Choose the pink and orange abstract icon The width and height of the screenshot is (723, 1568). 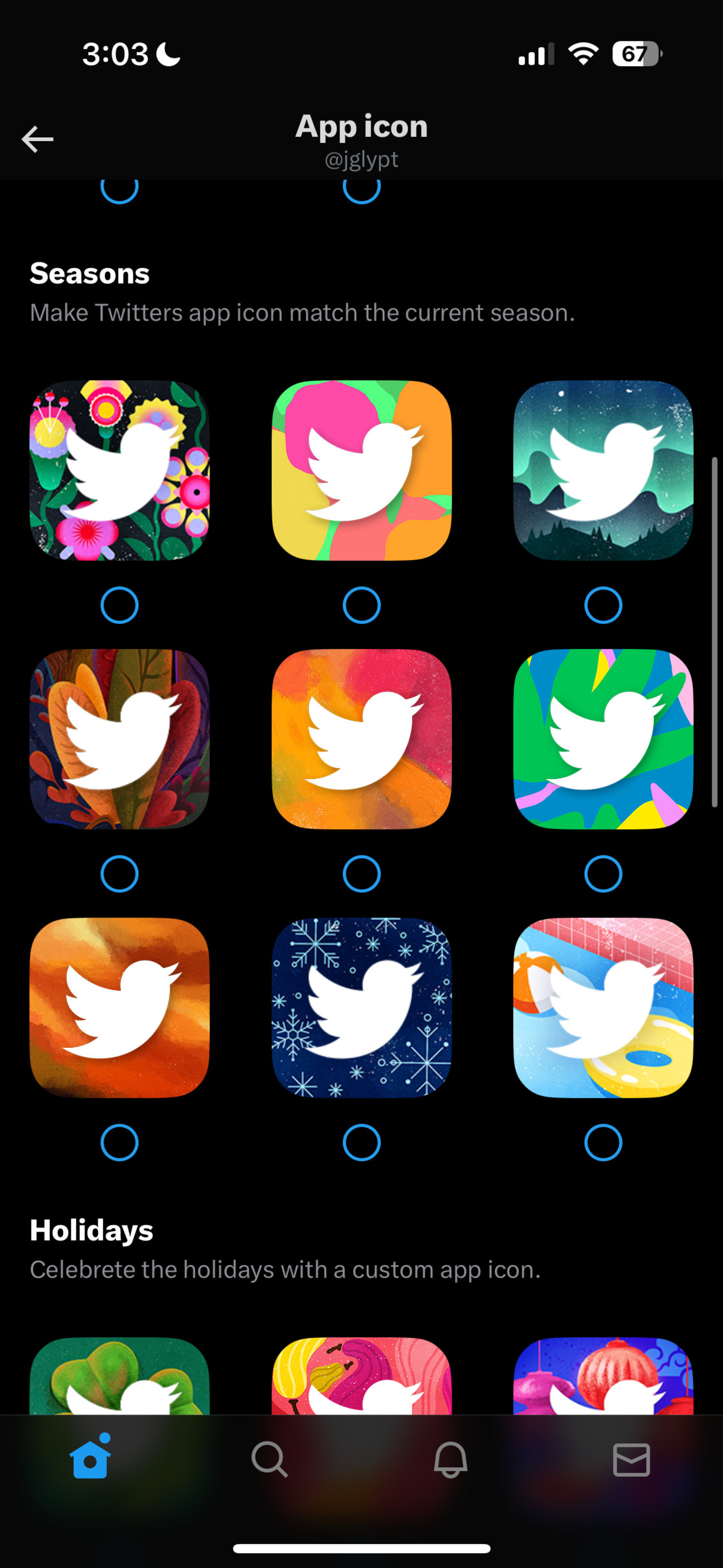(x=361, y=471)
